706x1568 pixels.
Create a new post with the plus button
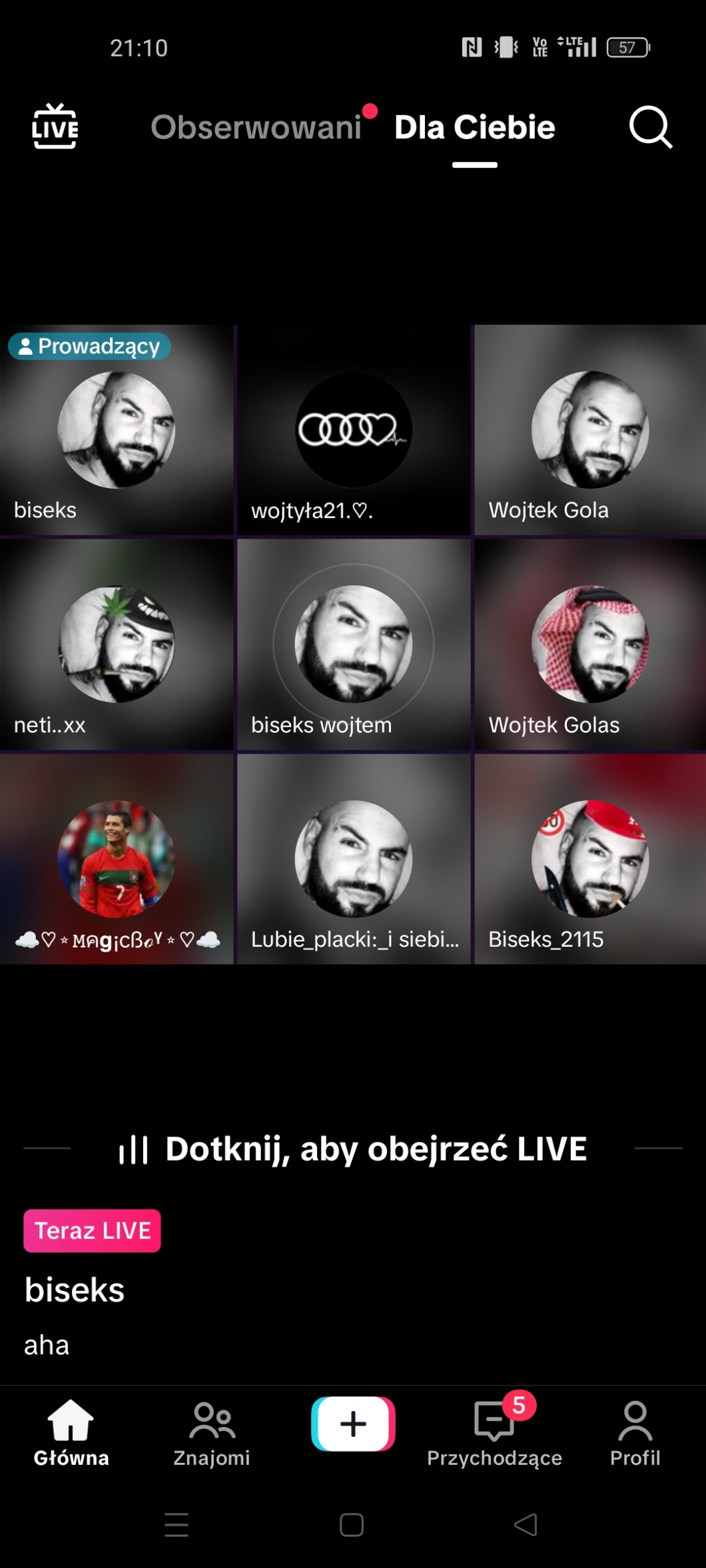coord(353,1424)
